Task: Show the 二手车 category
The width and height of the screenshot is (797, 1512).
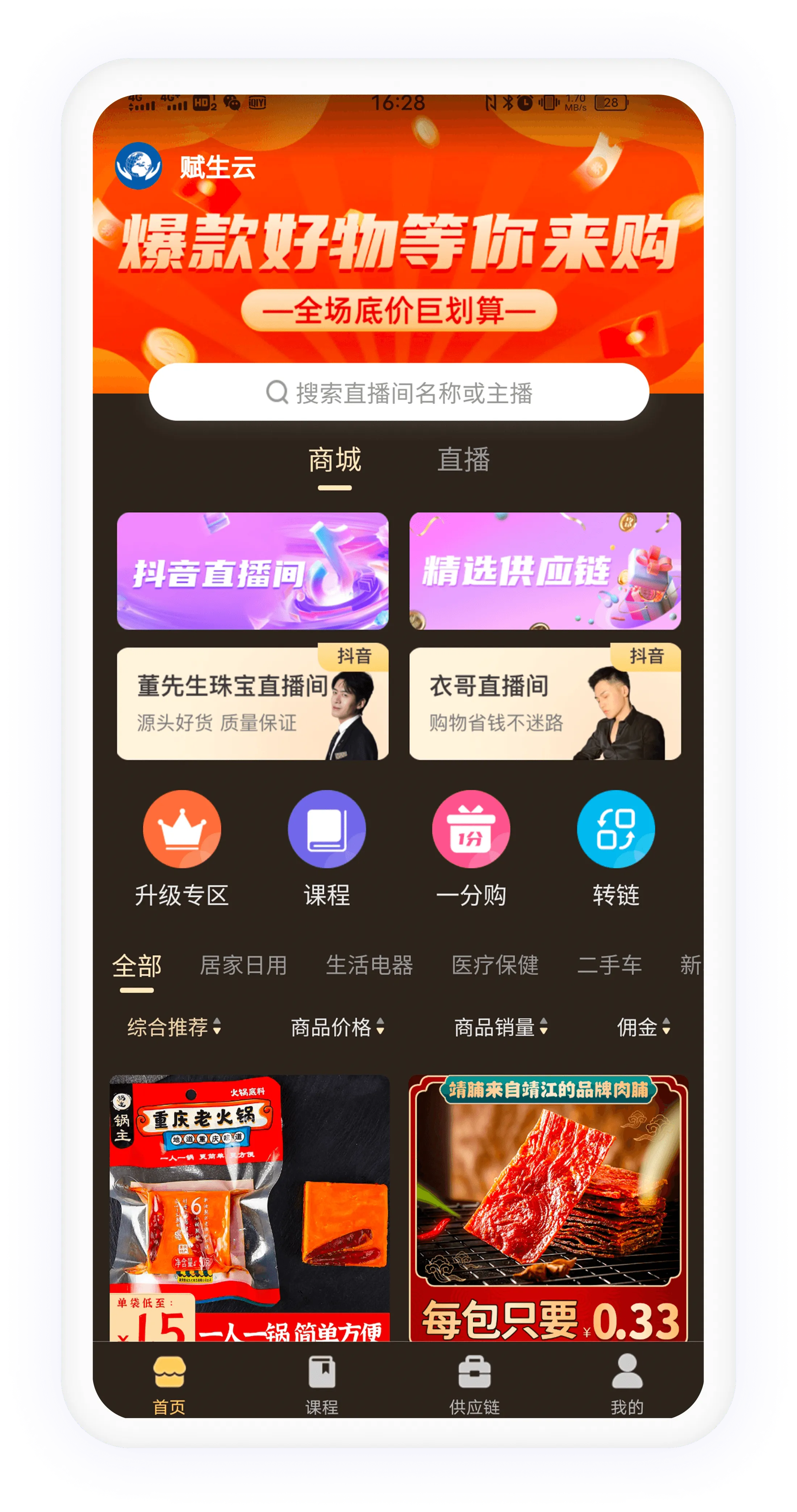Action: click(609, 965)
